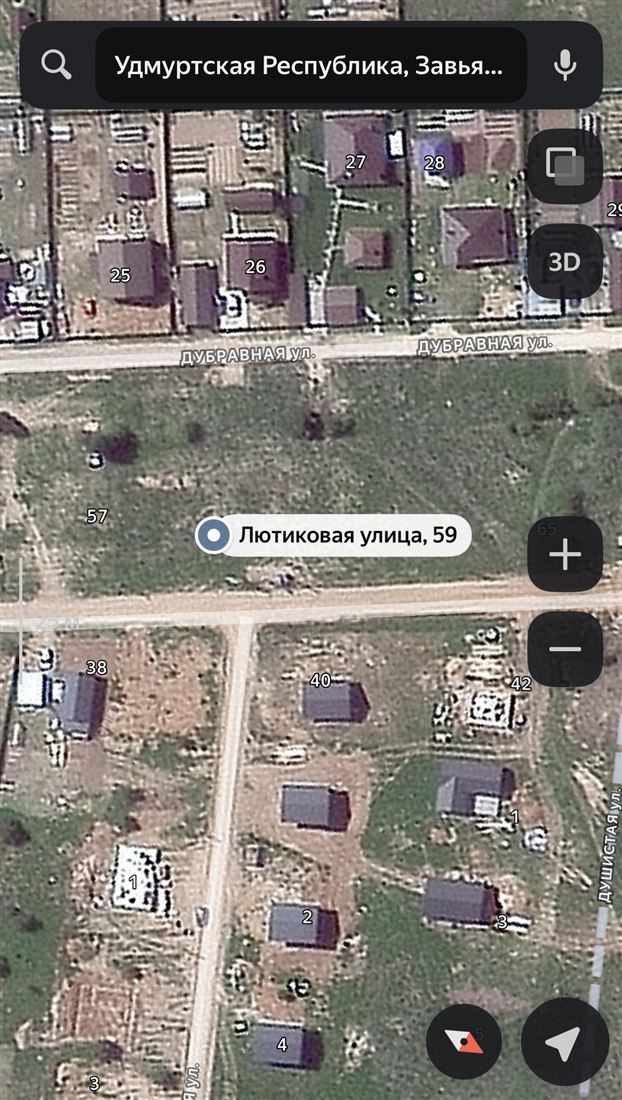622x1100 pixels.
Task: Tap the search magnifier icon
Action: coord(57,65)
